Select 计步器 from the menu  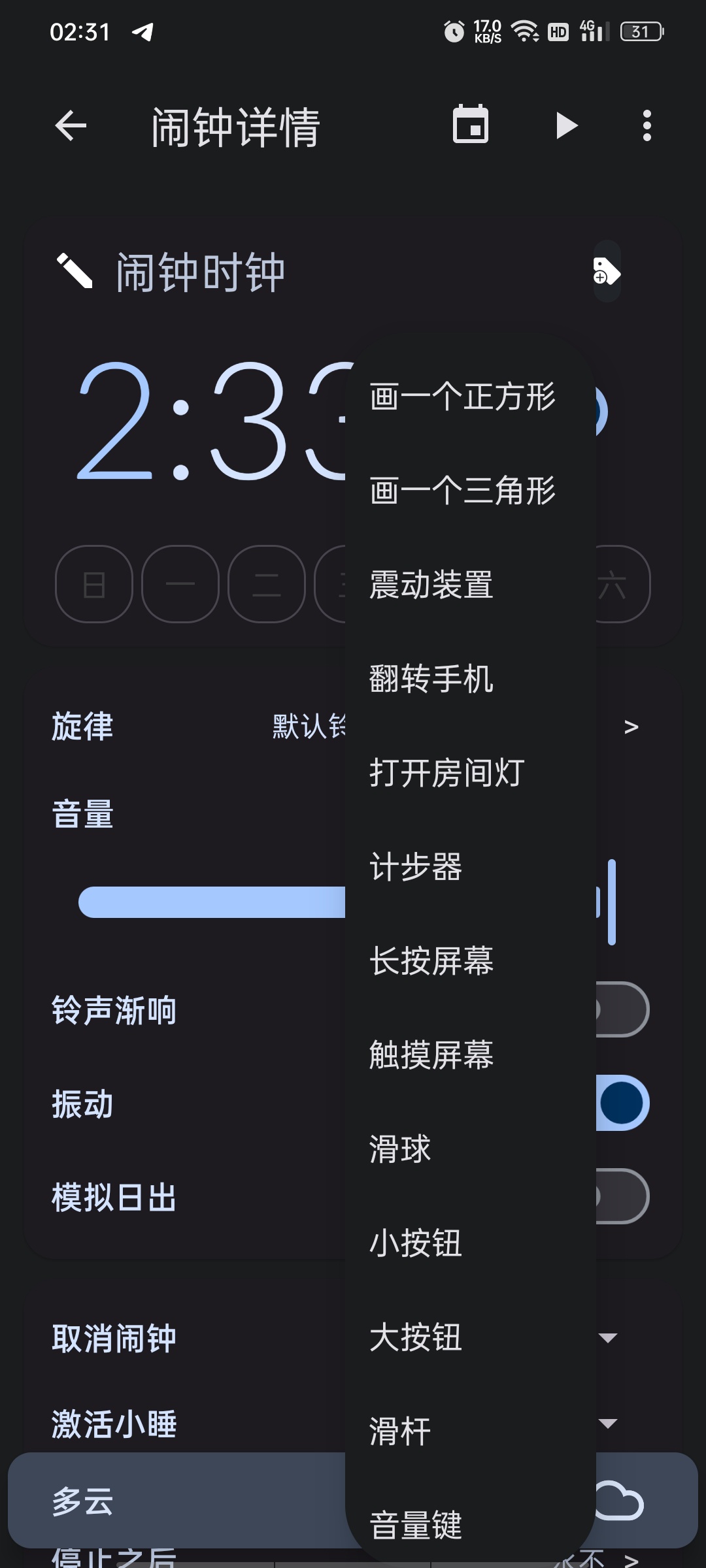point(471,867)
